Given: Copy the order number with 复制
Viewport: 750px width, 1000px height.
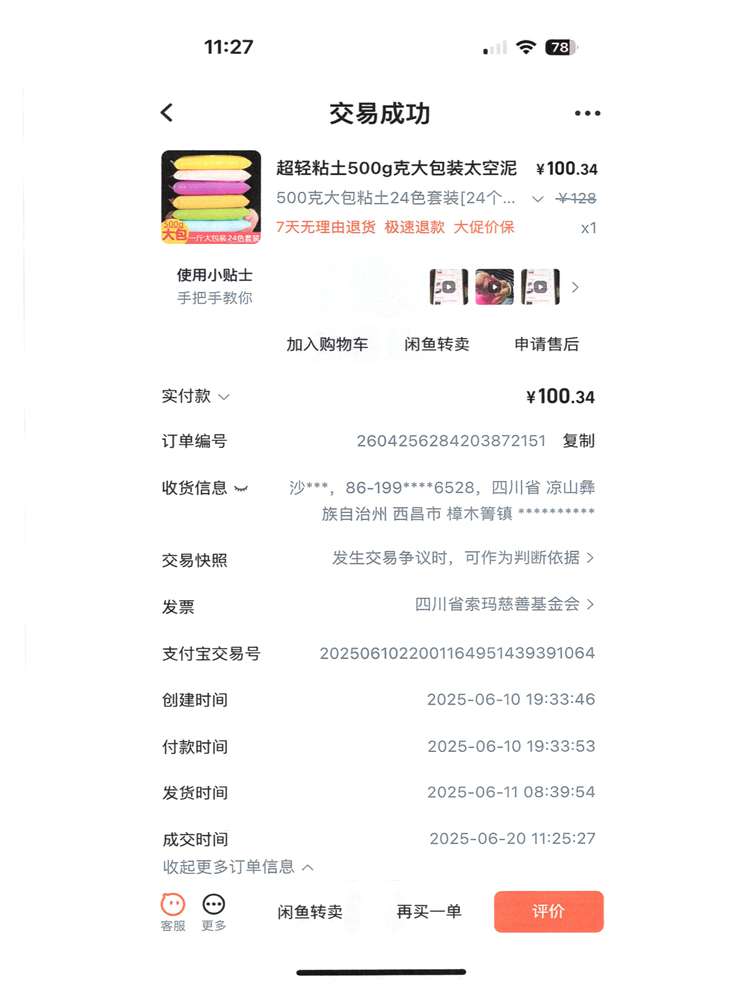Looking at the screenshot, I should [578, 441].
